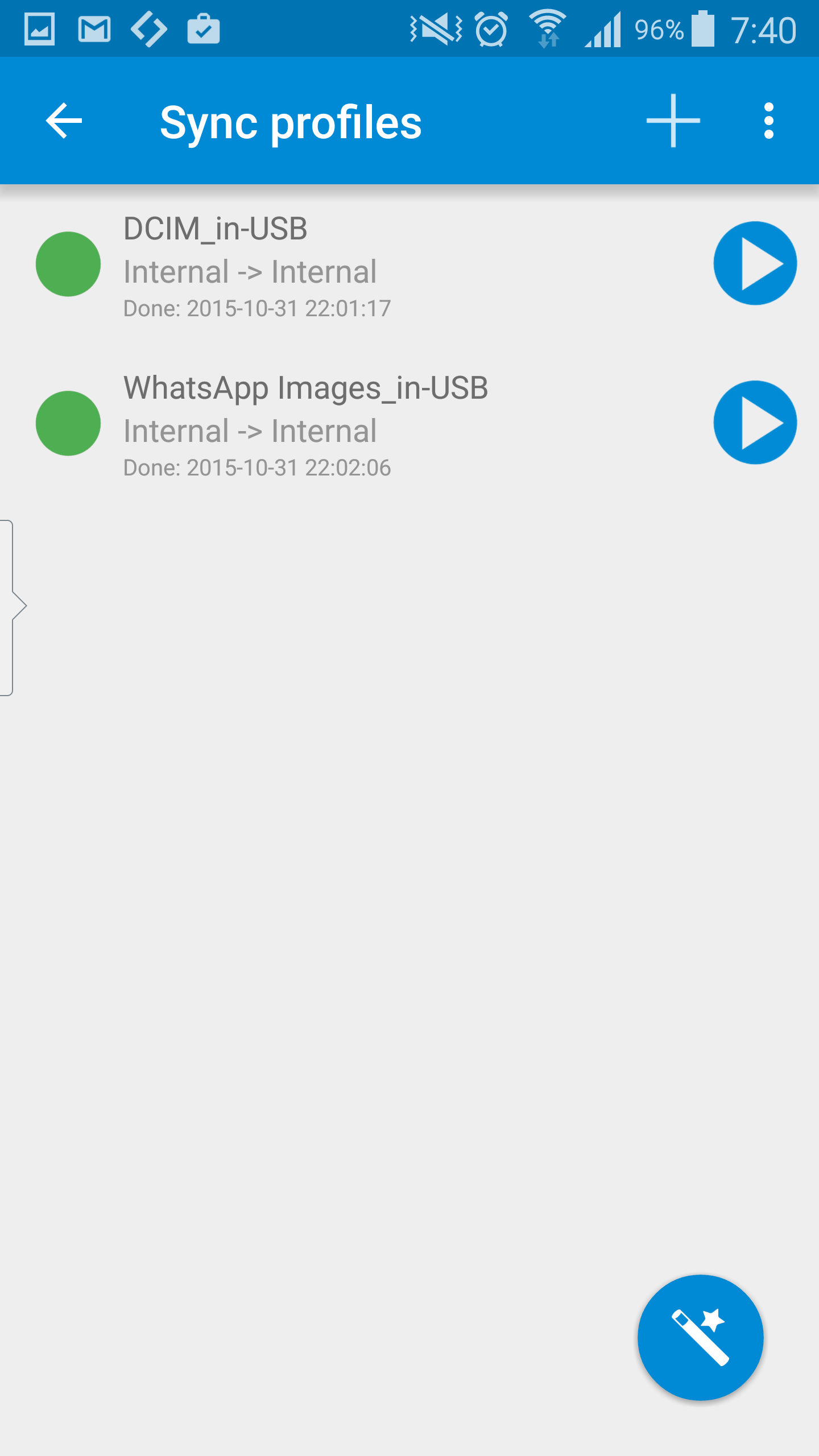The height and width of the screenshot is (1456, 819).
Task: Open the overflow menu
Action: [x=768, y=121]
